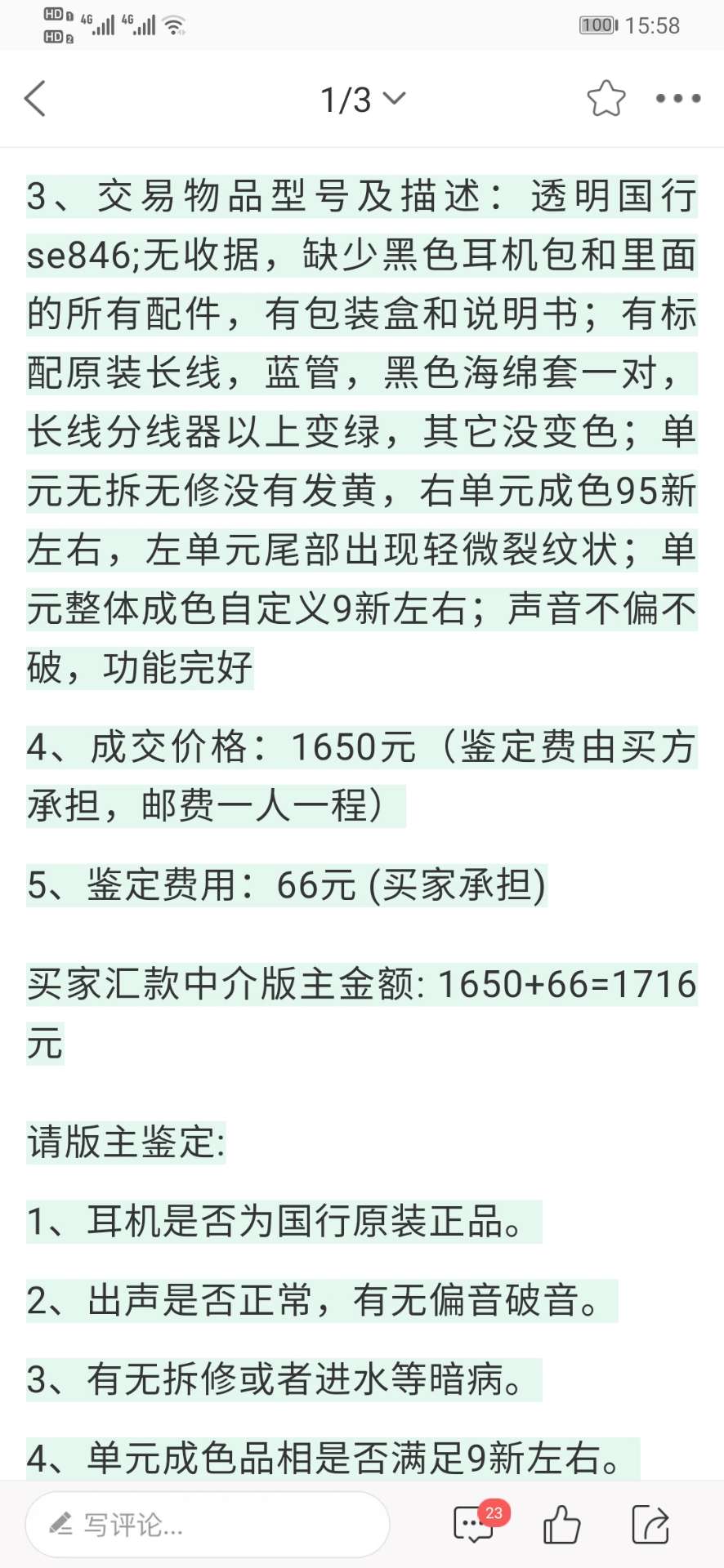Image resolution: width=724 pixels, height=1568 pixels.
Task: Like this post with thumbs-up icon
Action: pos(561,1524)
